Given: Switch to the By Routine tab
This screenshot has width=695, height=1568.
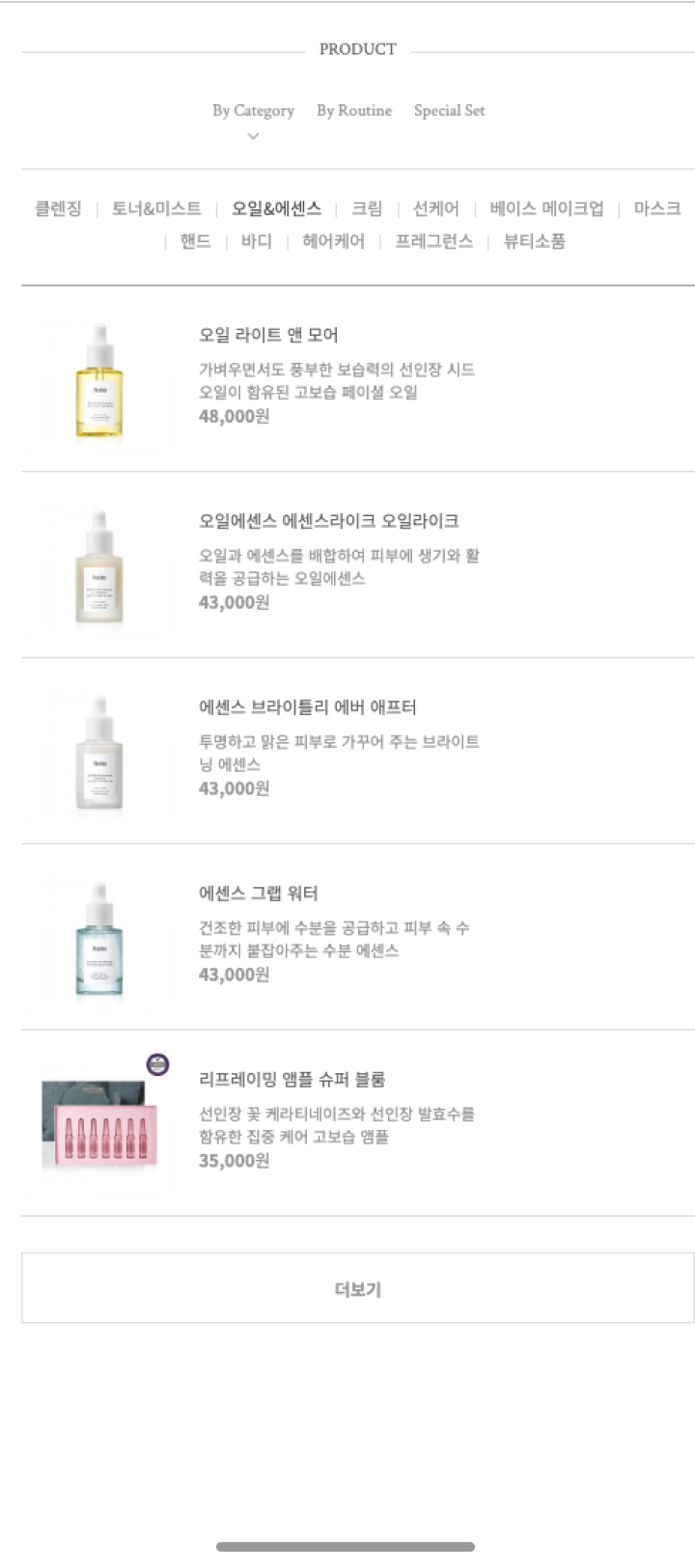Looking at the screenshot, I should click(x=354, y=110).
